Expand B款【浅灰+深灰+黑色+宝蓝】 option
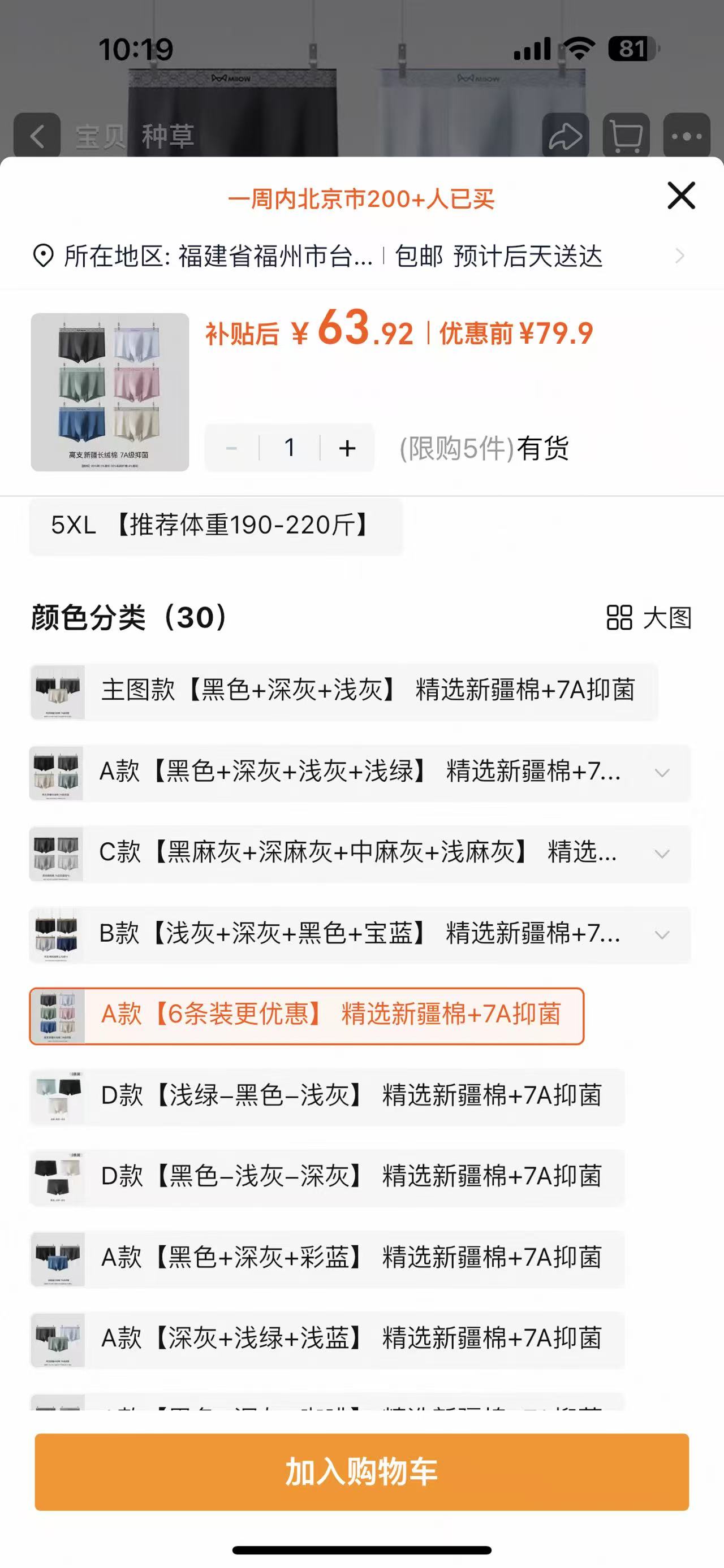This screenshot has height=1568, width=724. pos(662,934)
